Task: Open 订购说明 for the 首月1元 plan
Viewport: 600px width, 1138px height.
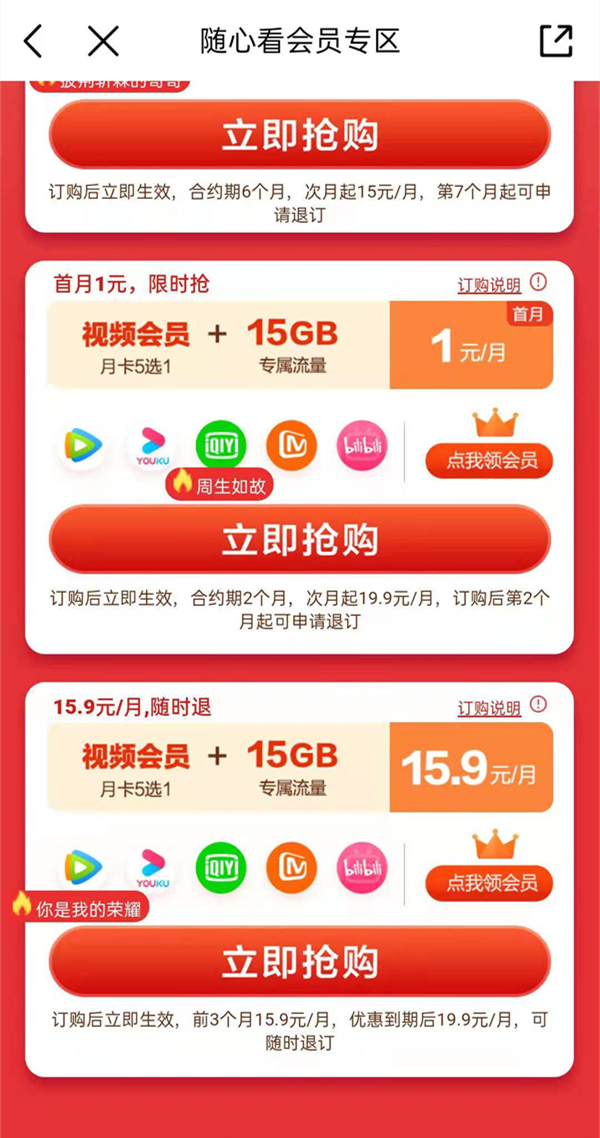Action: click(489, 286)
